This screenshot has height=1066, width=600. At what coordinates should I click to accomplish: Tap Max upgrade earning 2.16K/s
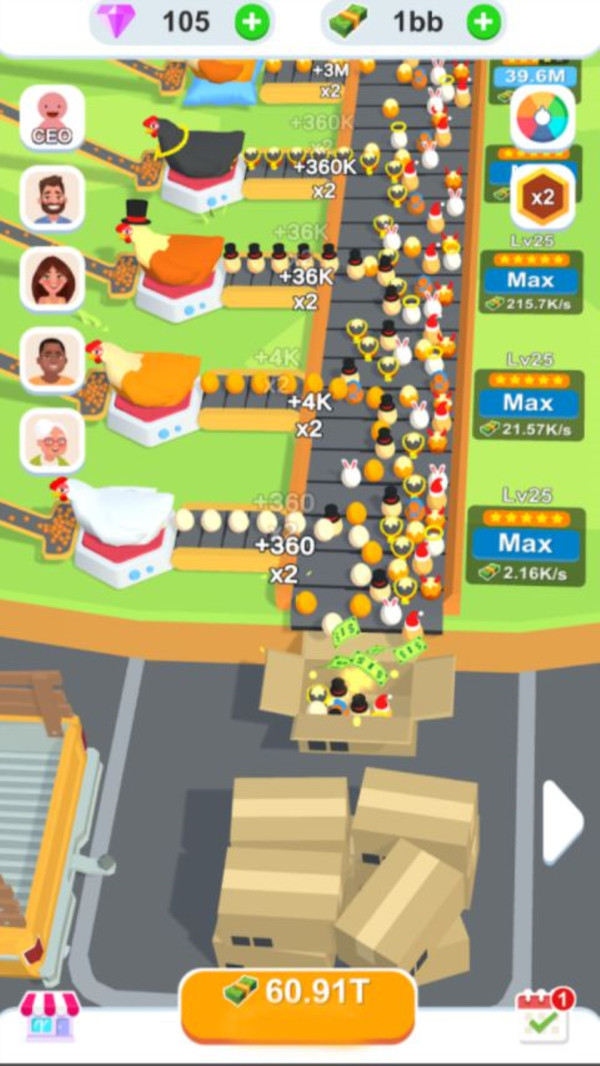(525, 543)
